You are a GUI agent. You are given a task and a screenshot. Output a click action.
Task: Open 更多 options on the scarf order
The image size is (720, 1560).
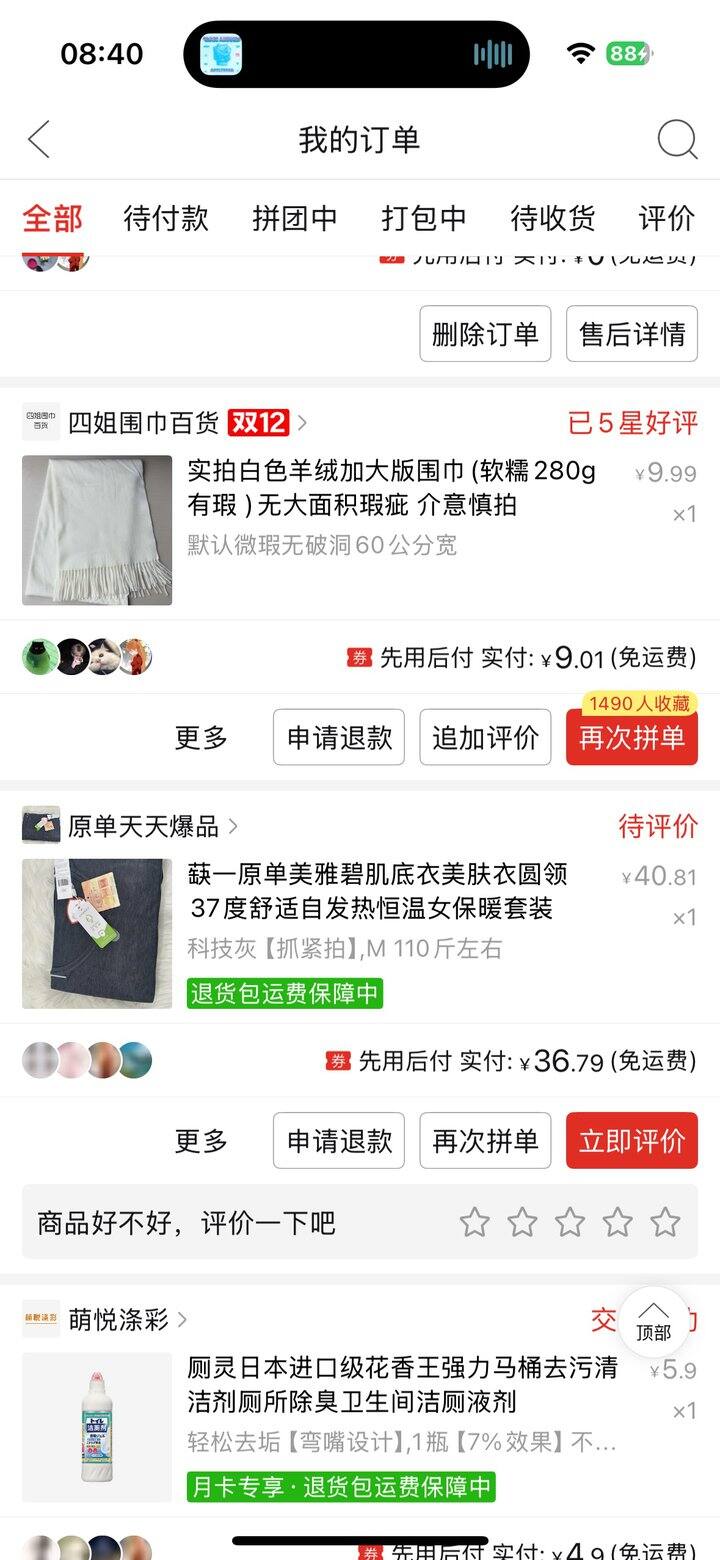(201, 737)
